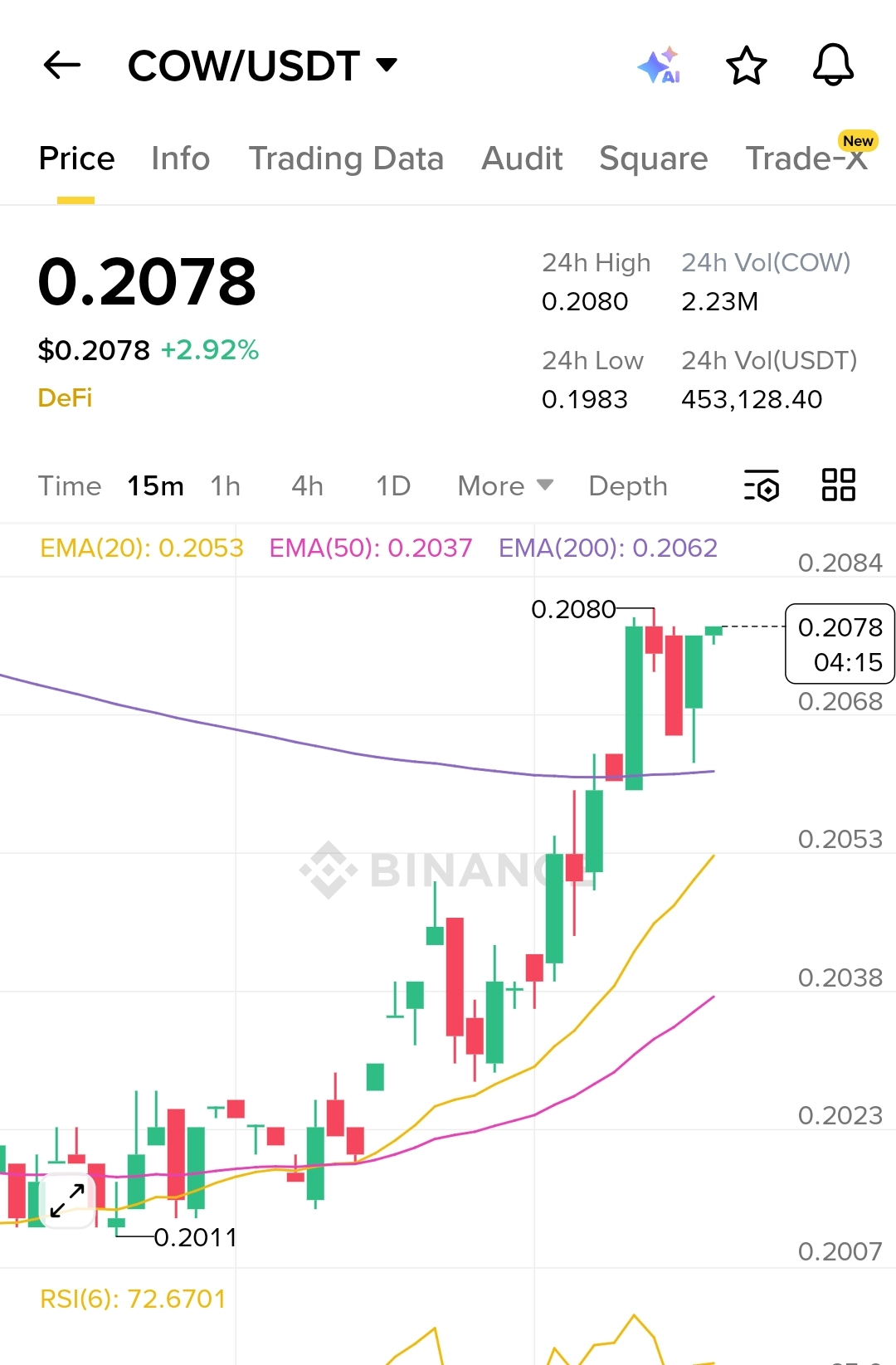Select the Time chart view

tap(70, 486)
